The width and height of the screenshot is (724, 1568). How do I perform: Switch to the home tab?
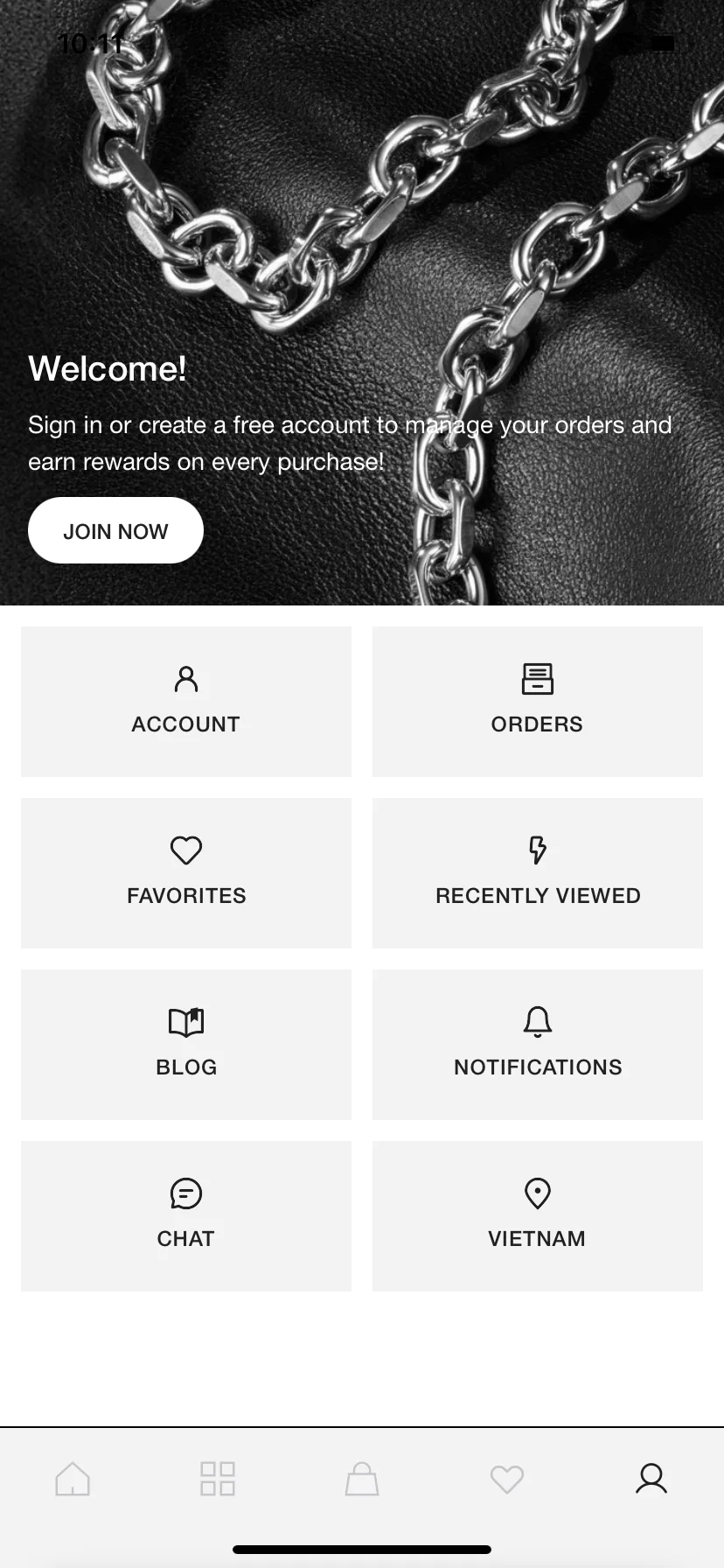pyautogui.click(x=73, y=1479)
